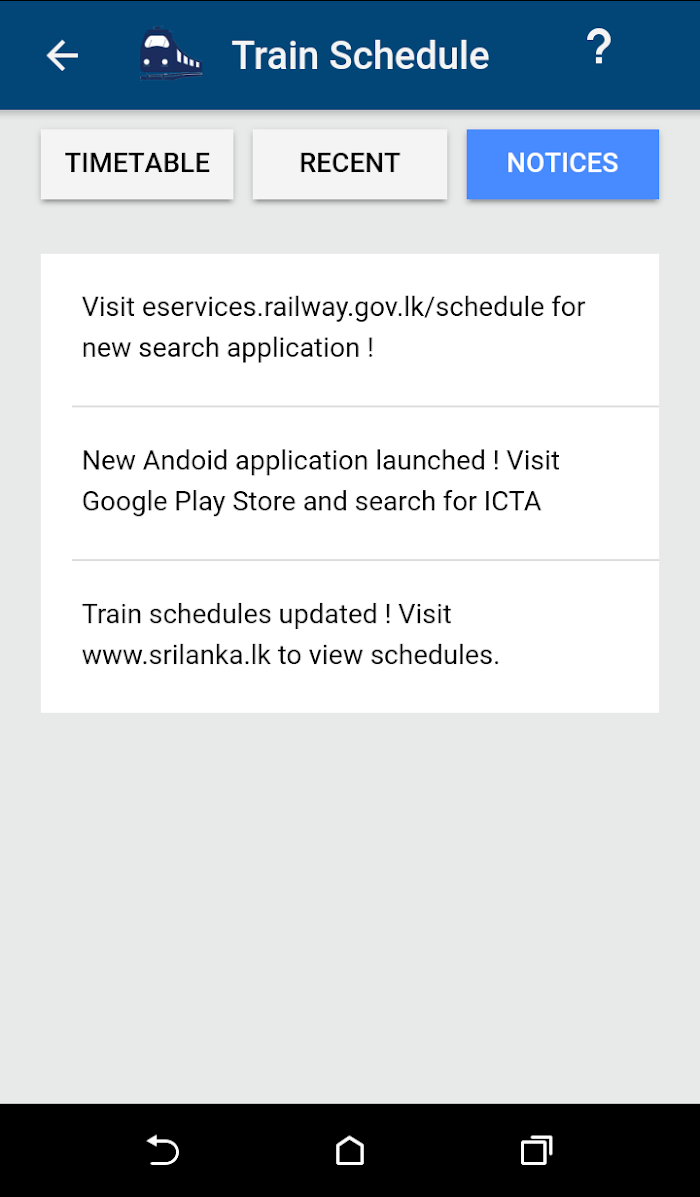Go back using the header arrow
The image size is (700, 1197).
62,56
